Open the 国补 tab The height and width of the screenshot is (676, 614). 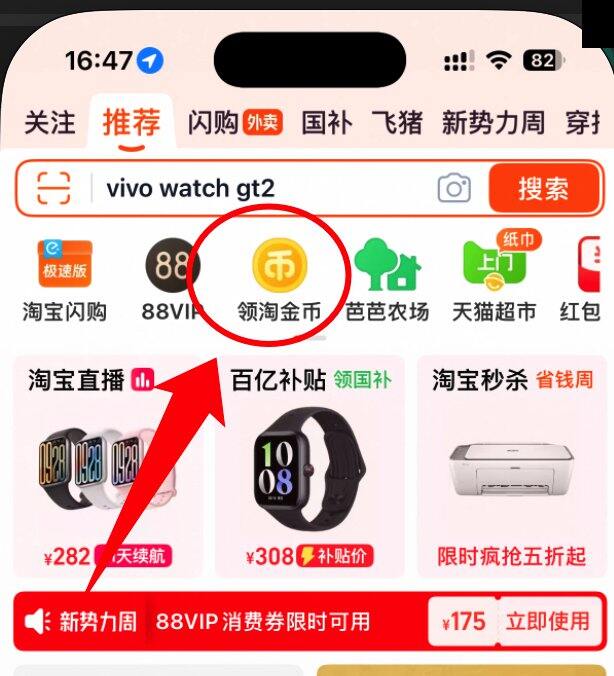(327, 123)
